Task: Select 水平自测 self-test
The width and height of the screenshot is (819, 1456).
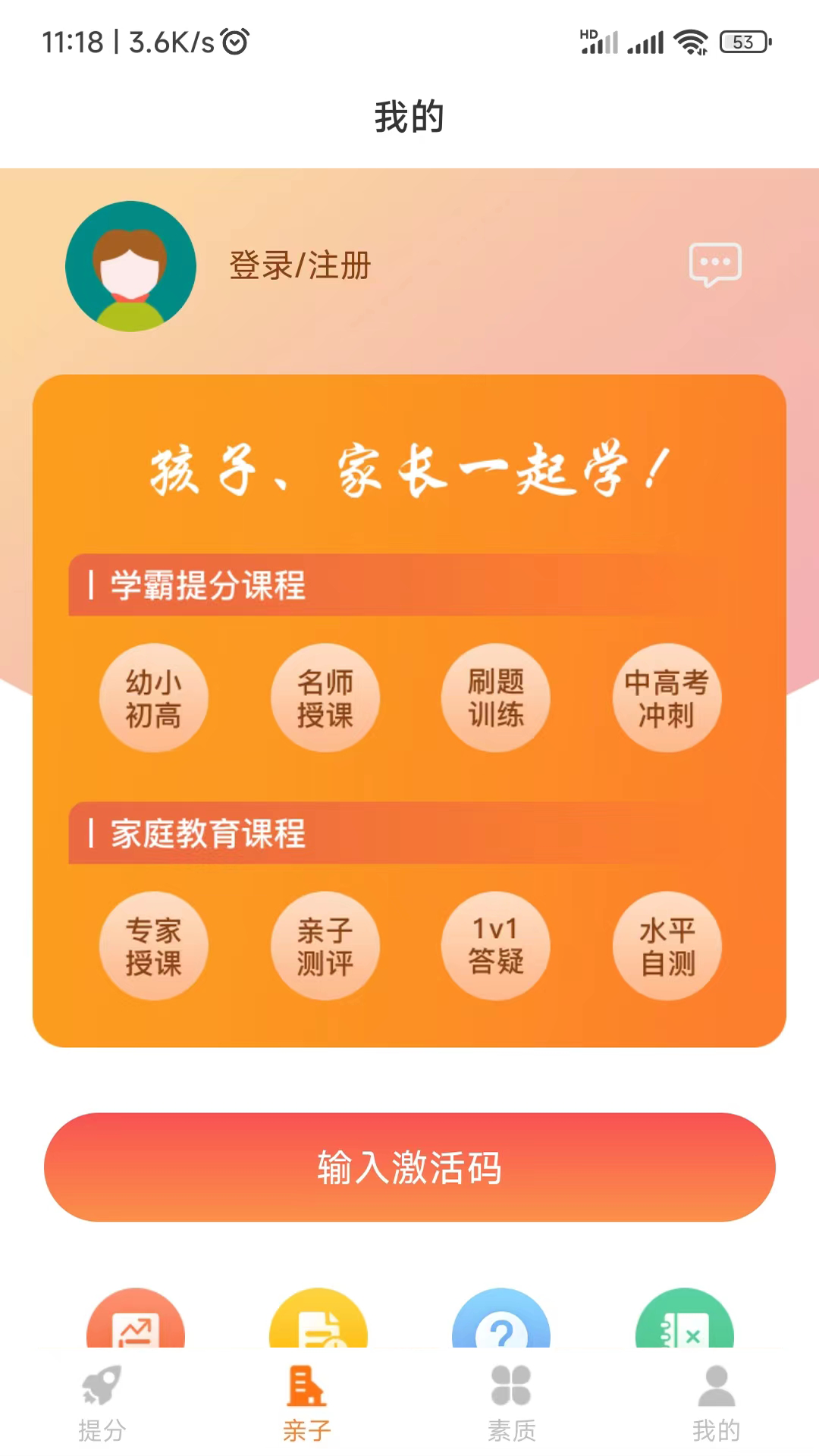Action: coord(667,946)
